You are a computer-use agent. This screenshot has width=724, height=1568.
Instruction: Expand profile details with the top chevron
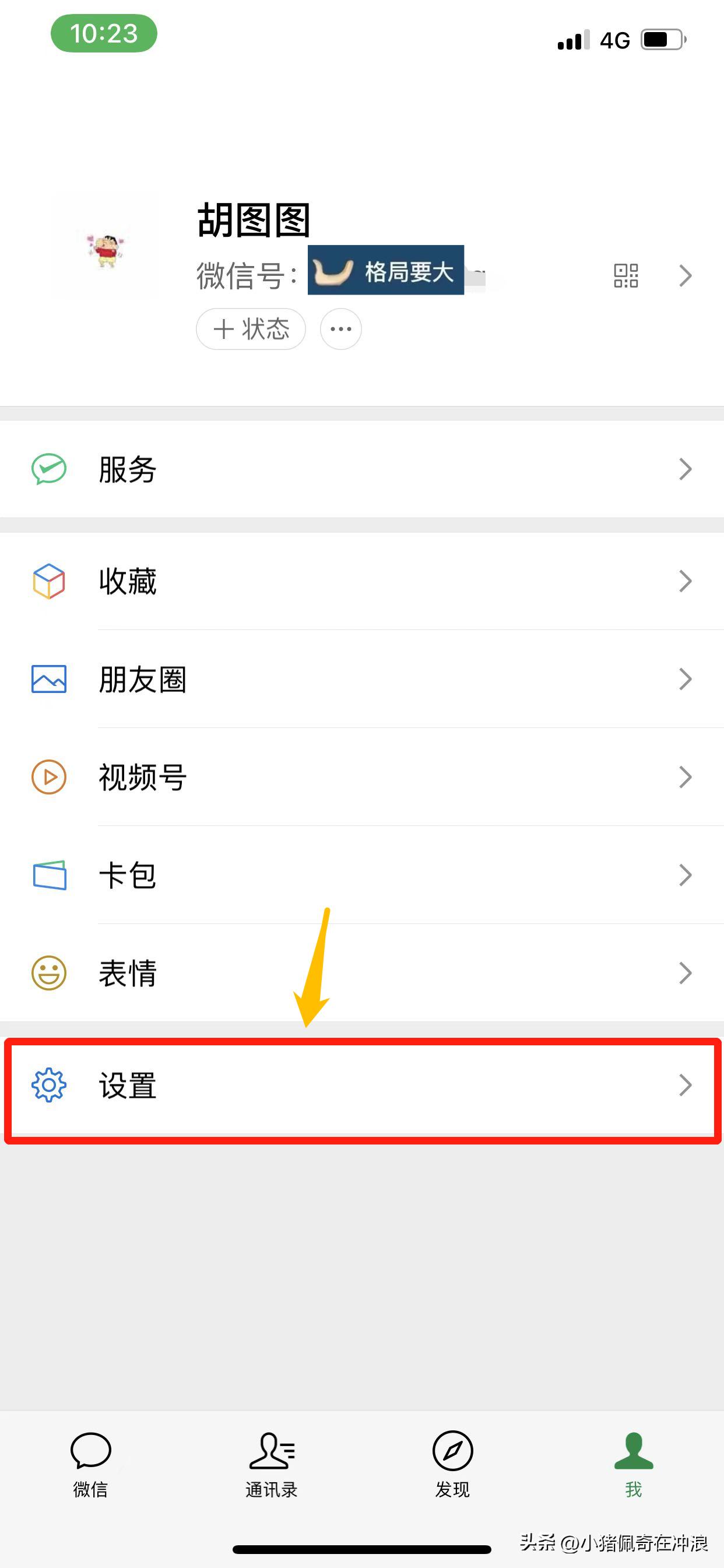[x=686, y=275]
